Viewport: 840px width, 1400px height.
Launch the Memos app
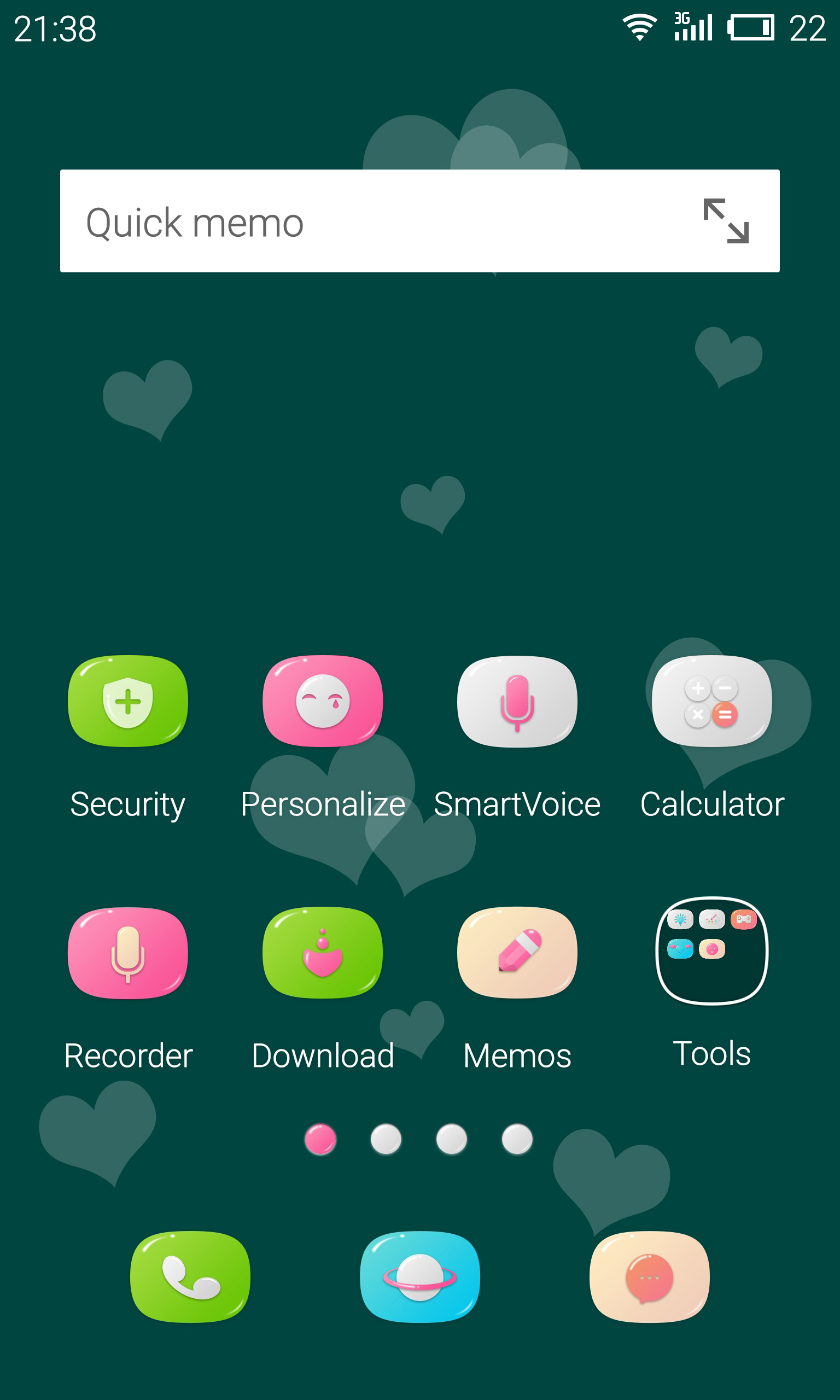pyautogui.click(x=517, y=953)
